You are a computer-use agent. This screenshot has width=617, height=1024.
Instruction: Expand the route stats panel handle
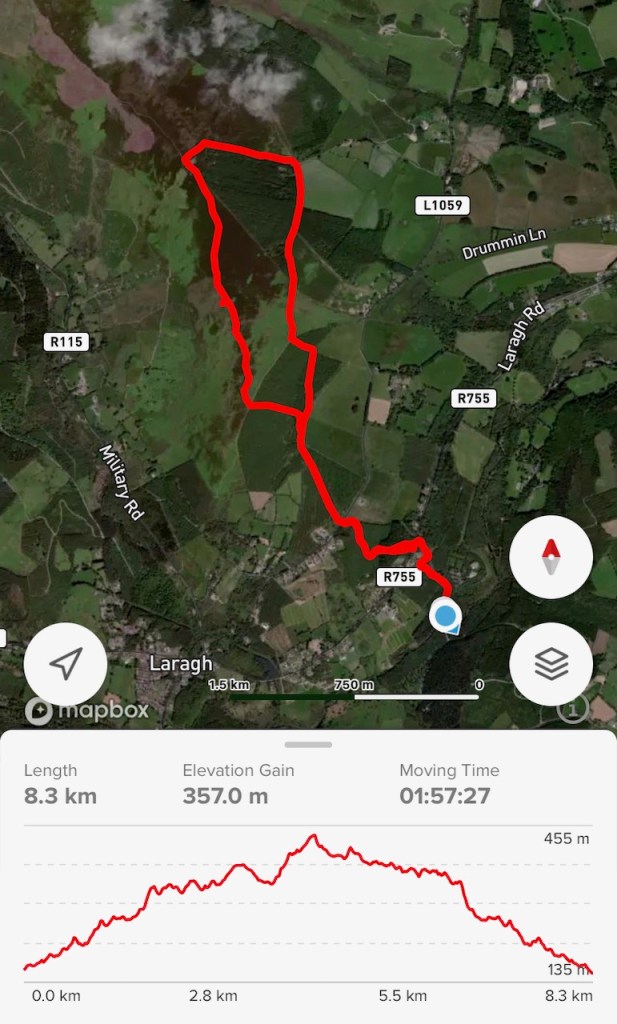tap(308, 744)
